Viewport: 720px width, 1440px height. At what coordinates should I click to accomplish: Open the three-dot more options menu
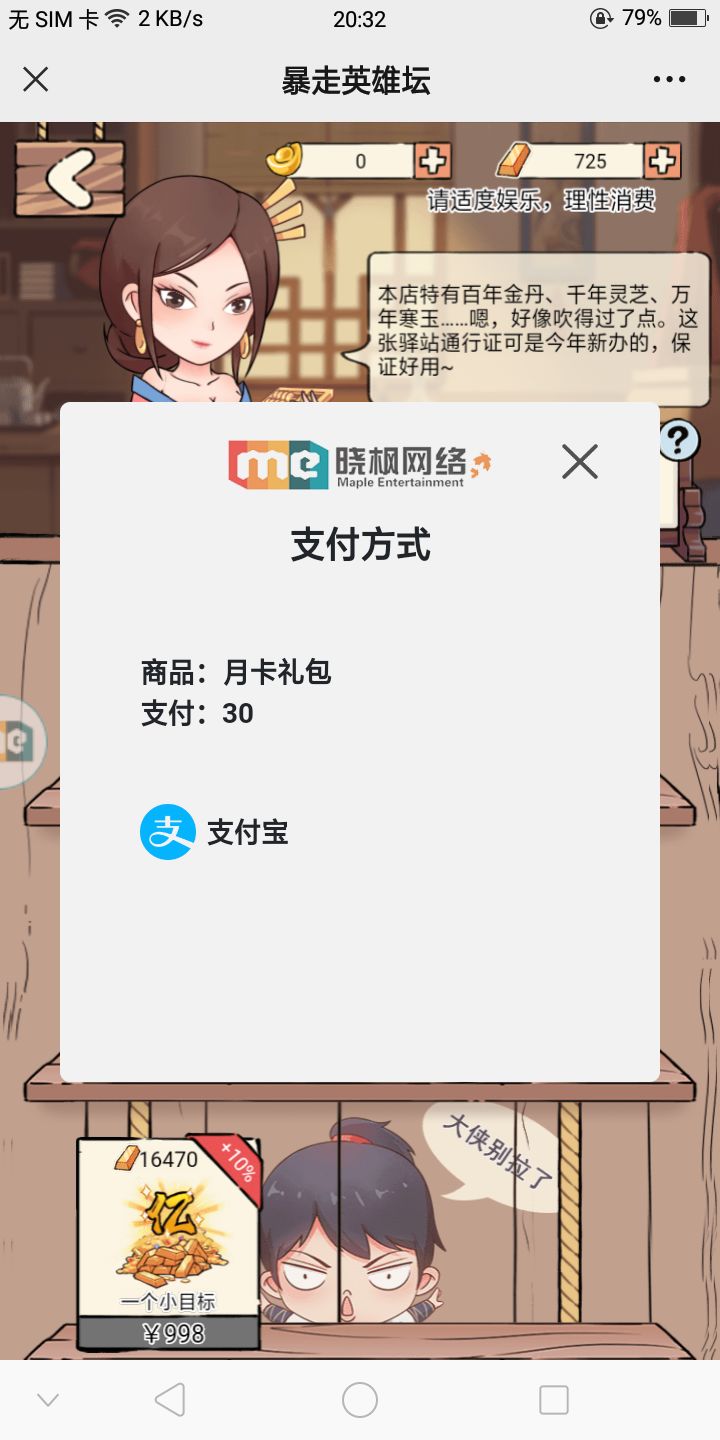click(669, 80)
